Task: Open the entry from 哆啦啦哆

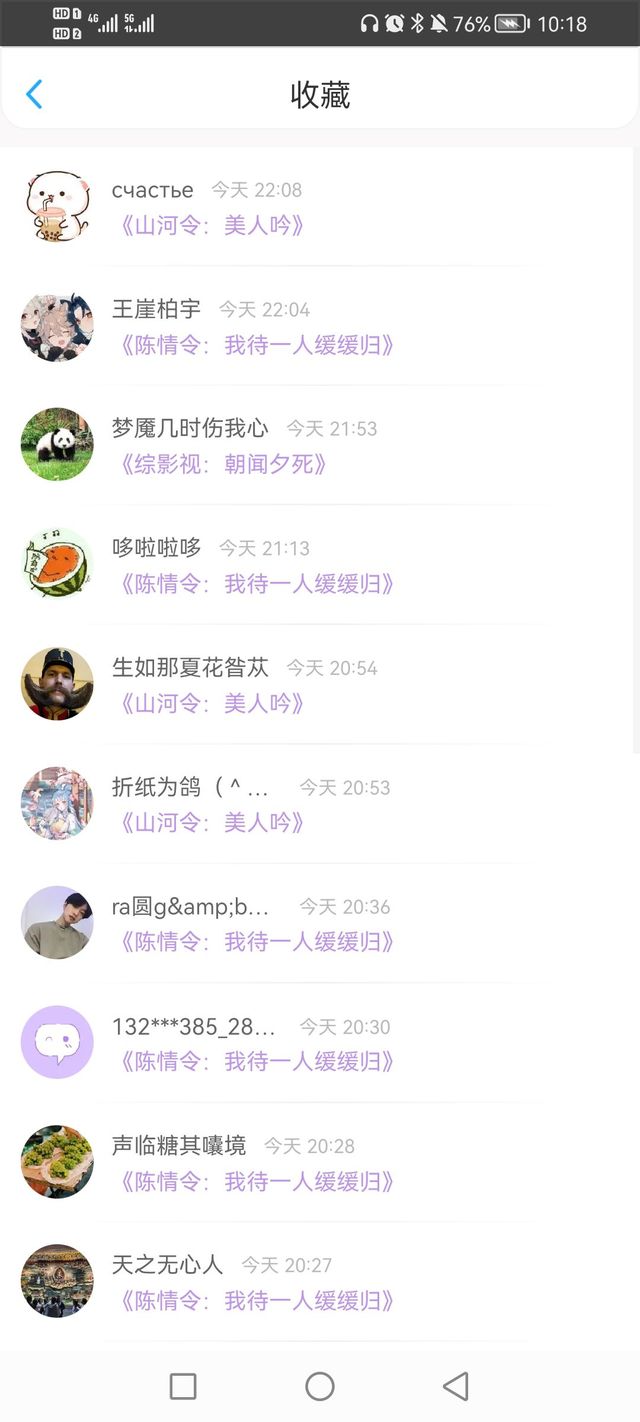Action: tap(257, 583)
